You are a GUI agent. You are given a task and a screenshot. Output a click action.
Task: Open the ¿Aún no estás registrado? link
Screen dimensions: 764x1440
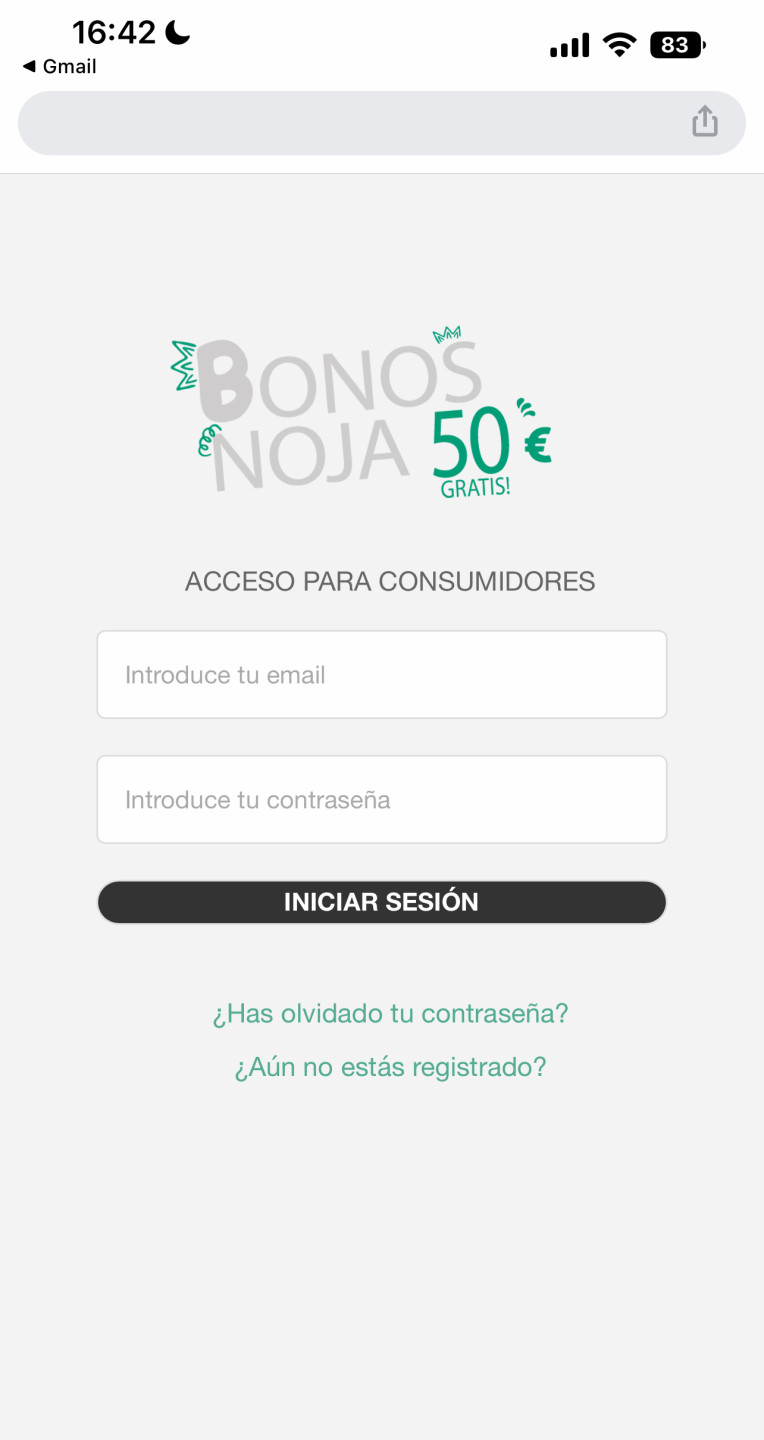click(390, 1067)
